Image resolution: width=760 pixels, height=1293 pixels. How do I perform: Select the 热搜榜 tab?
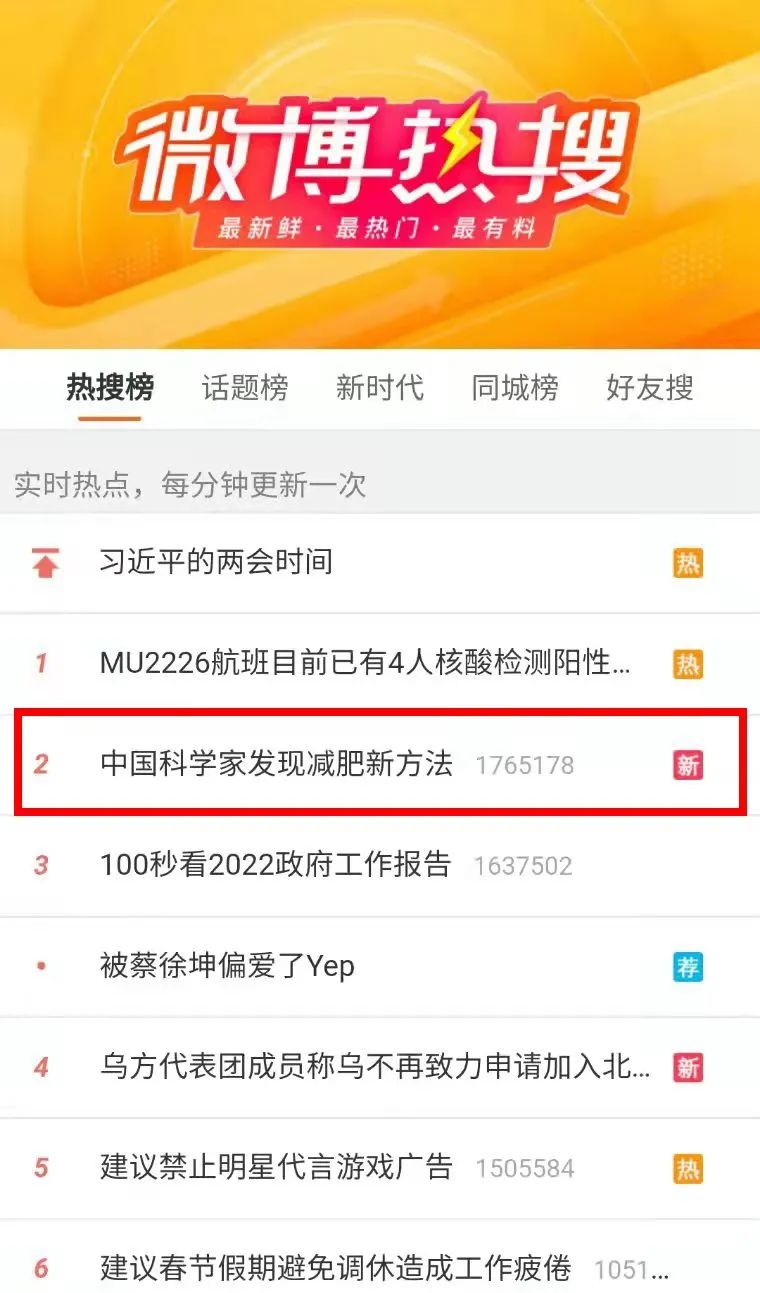pos(110,388)
